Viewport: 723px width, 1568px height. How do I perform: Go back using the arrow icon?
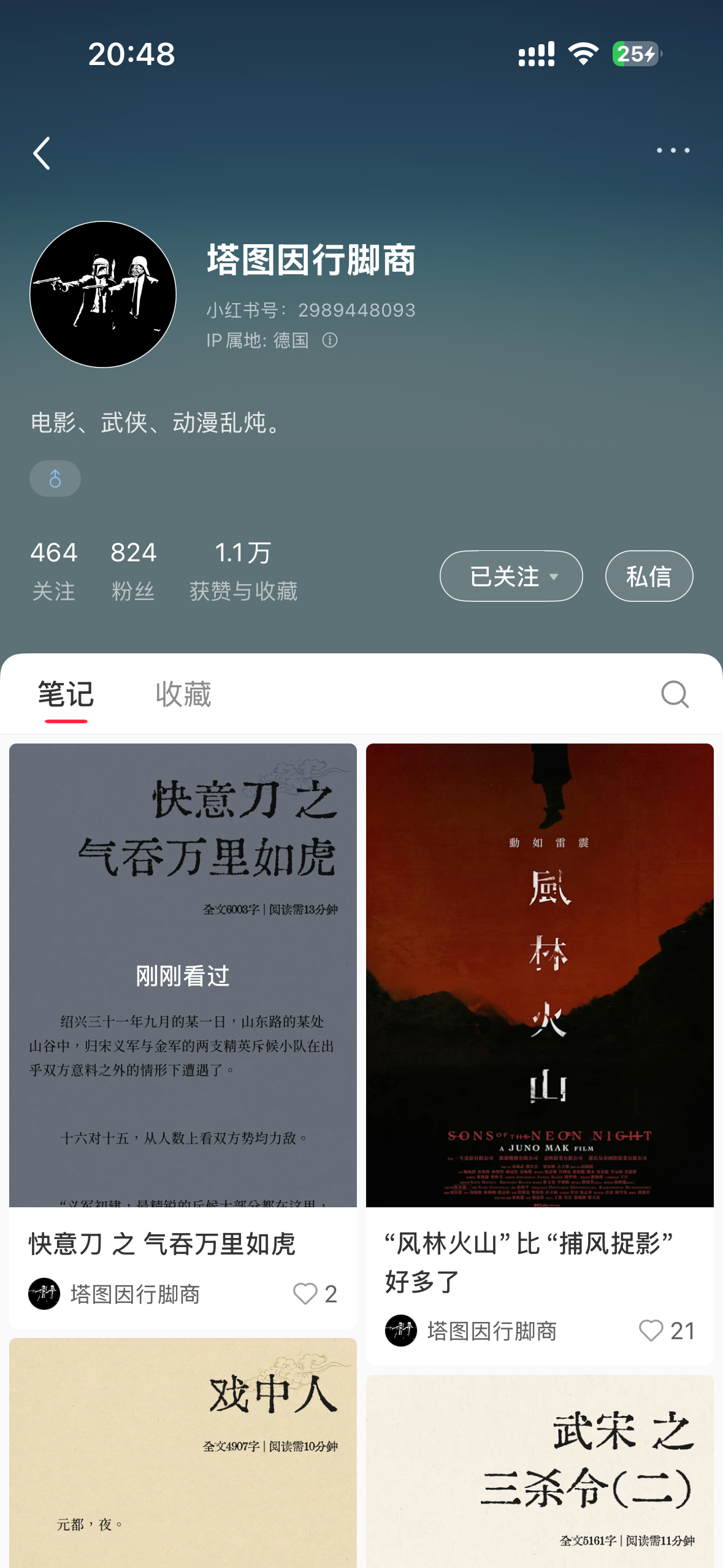[42, 153]
